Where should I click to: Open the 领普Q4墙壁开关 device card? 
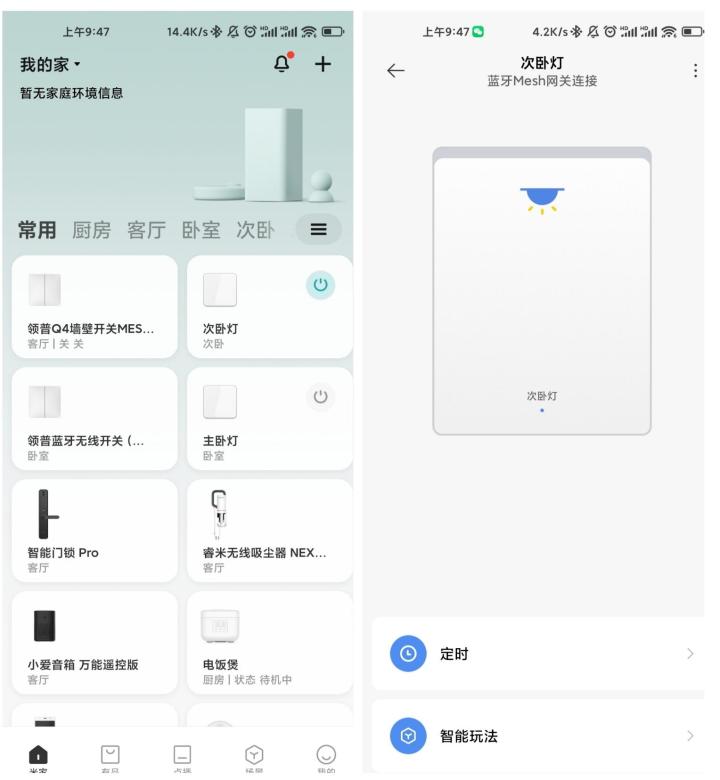[x=94, y=306]
